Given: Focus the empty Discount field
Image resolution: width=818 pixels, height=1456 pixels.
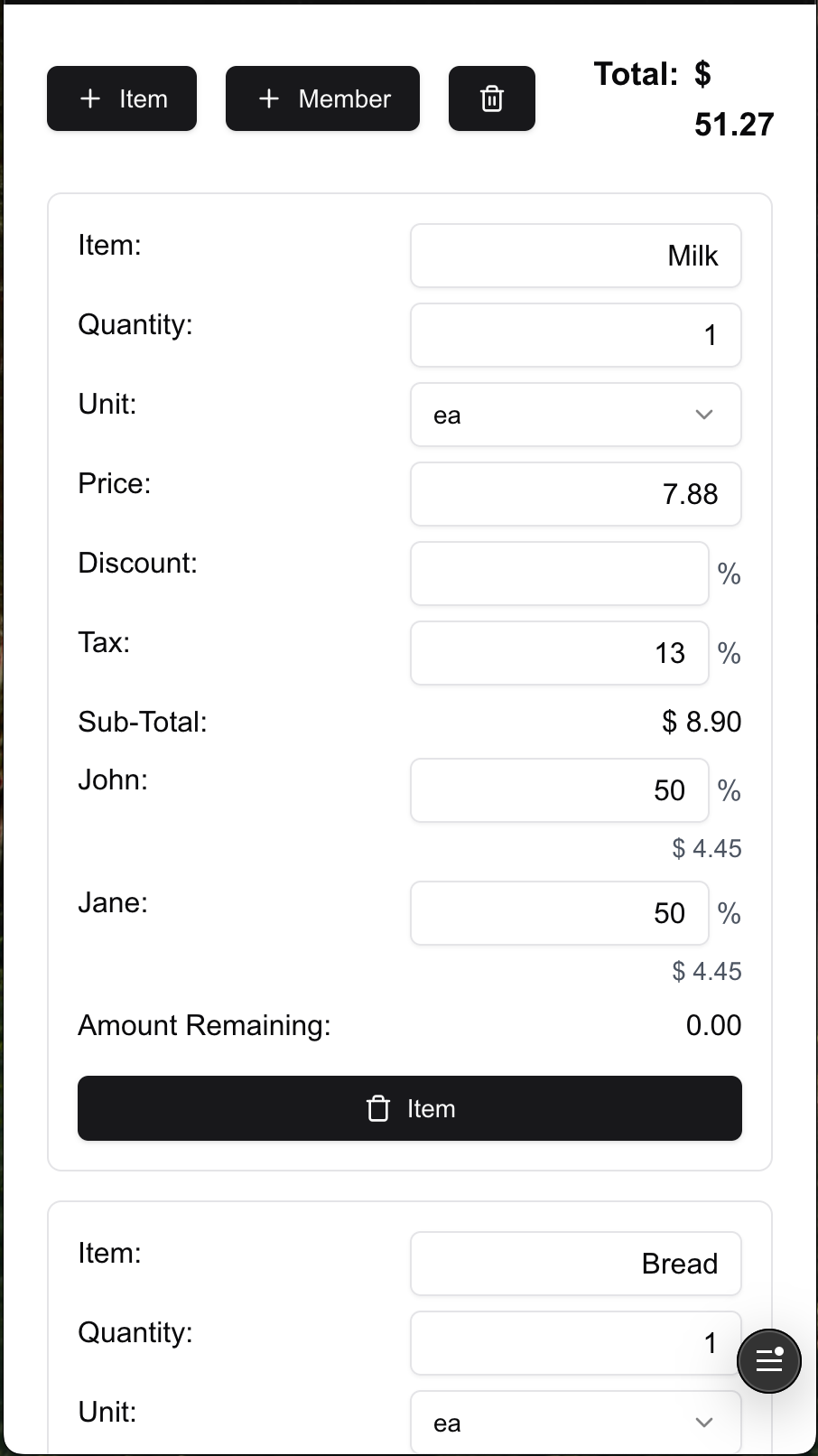Looking at the screenshot, I should [560, 574].
